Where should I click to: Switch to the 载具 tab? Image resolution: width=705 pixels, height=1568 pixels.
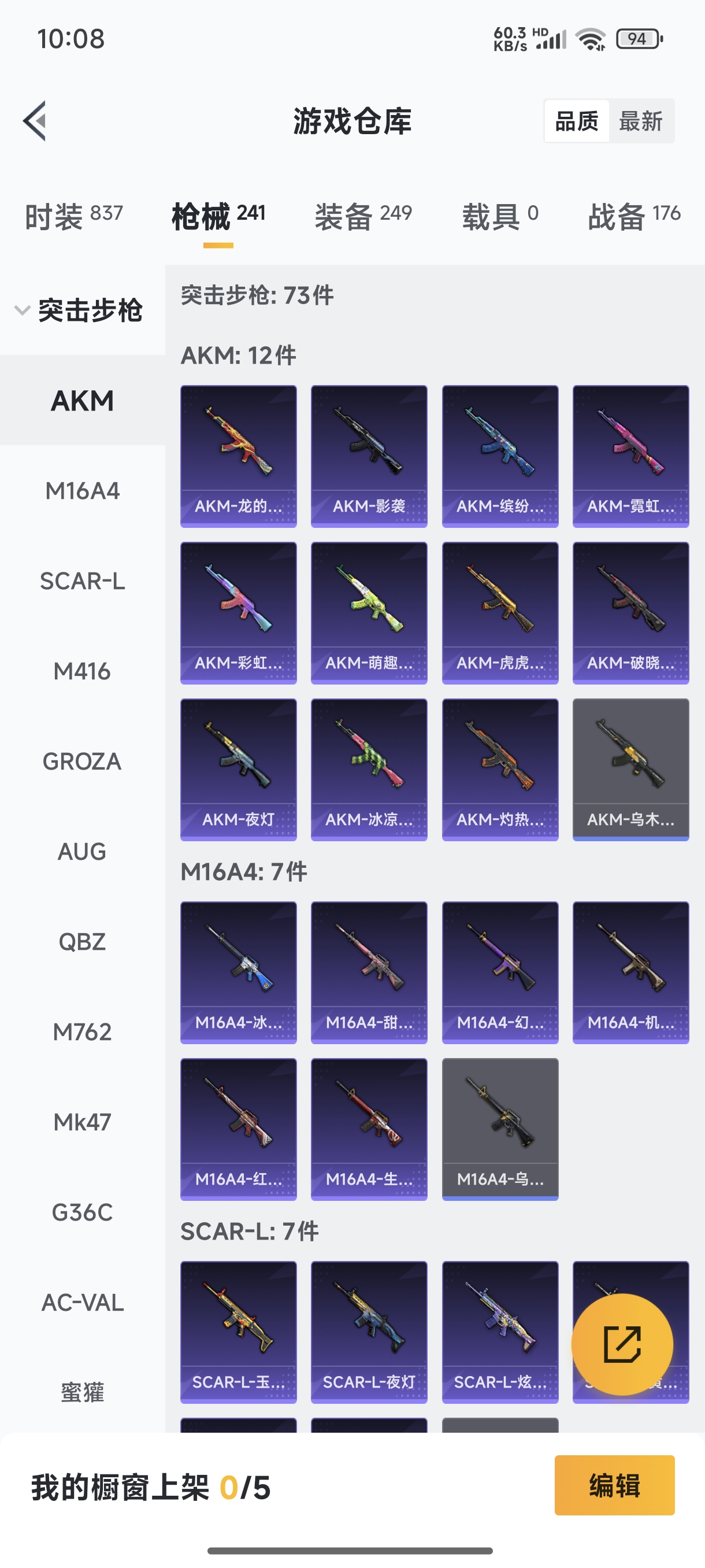[500, 217]
